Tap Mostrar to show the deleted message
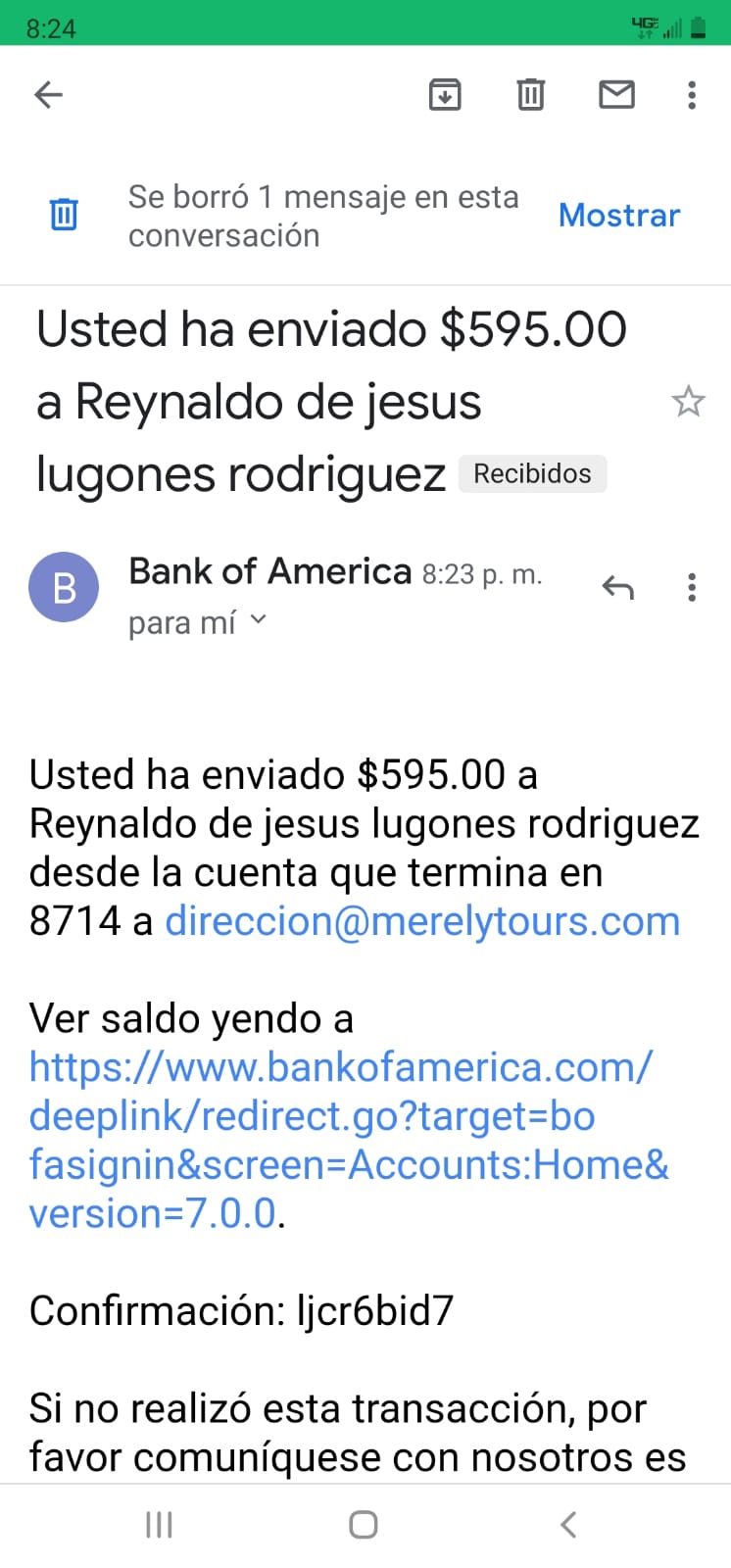 619,215
